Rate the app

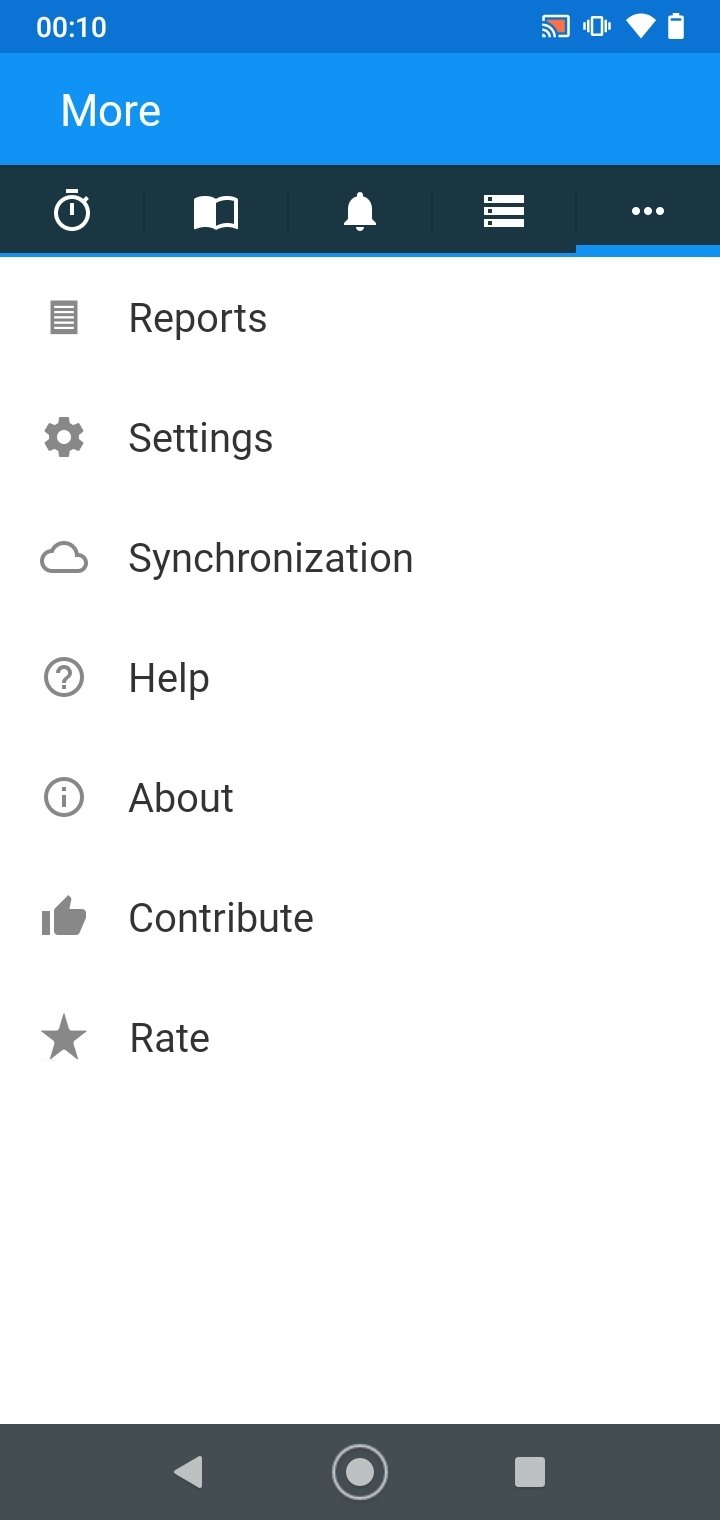tap(360, 1038)
